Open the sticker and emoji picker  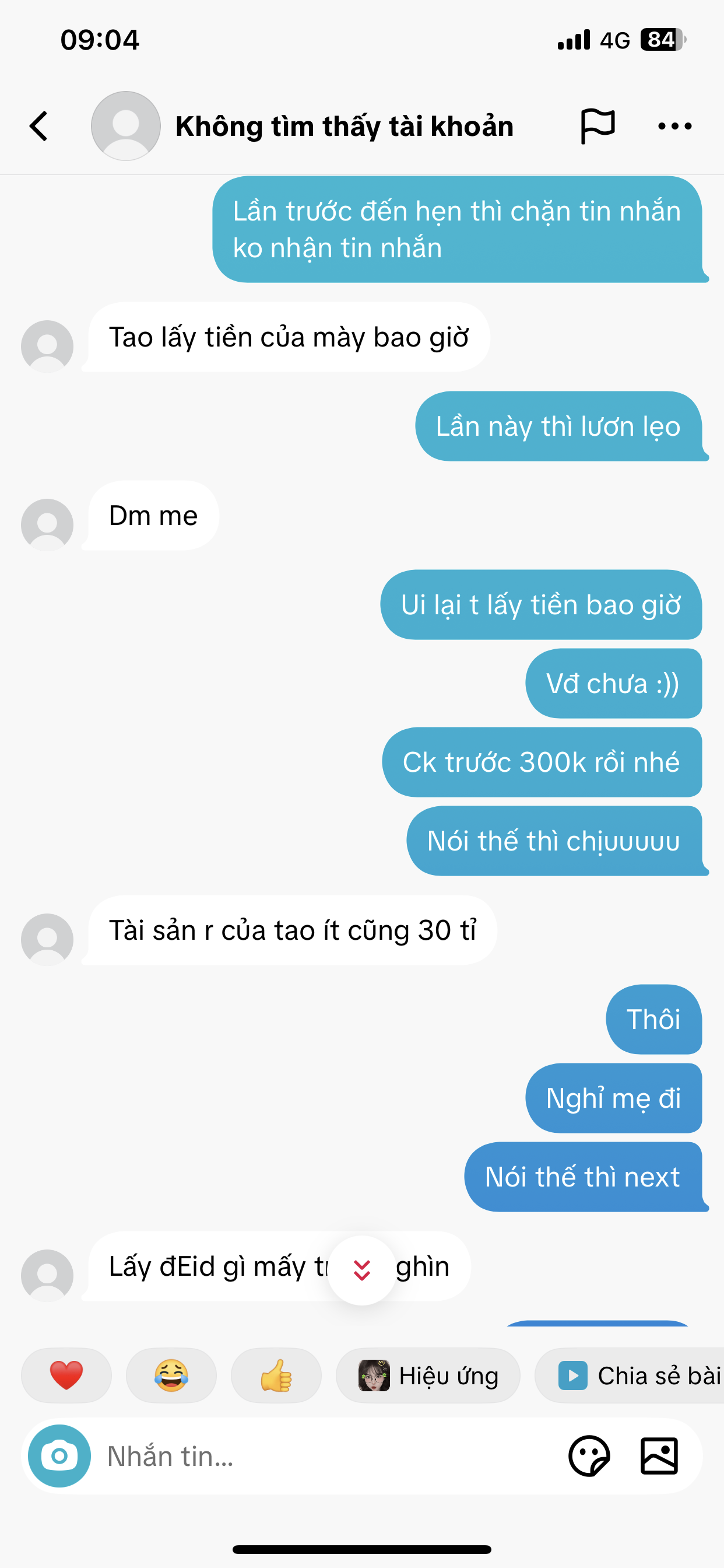pos(589,1456)
